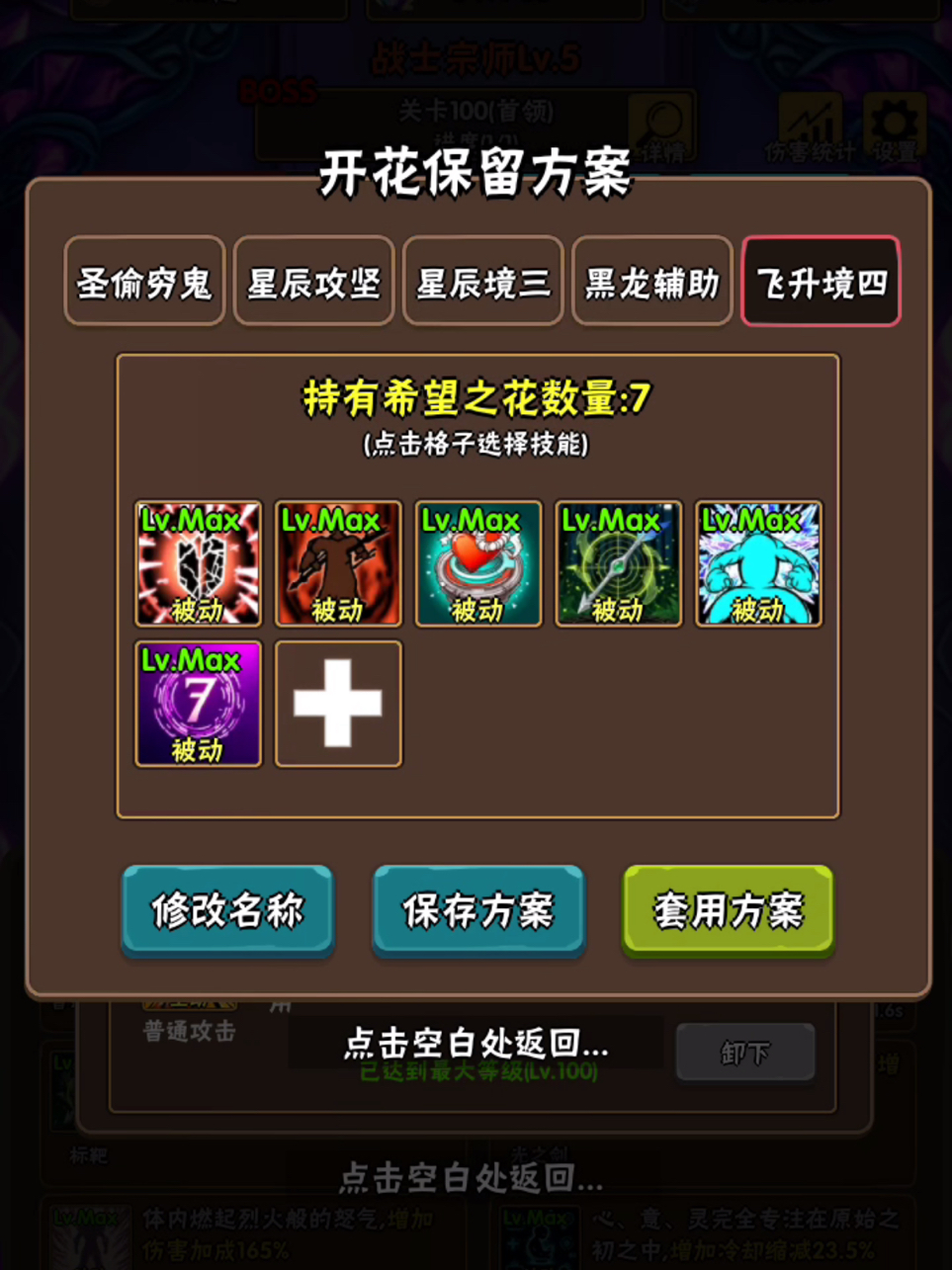Select the purple number 7 vortex skill
Screen dimensions: 952x1270
click(x=197, y=704)
